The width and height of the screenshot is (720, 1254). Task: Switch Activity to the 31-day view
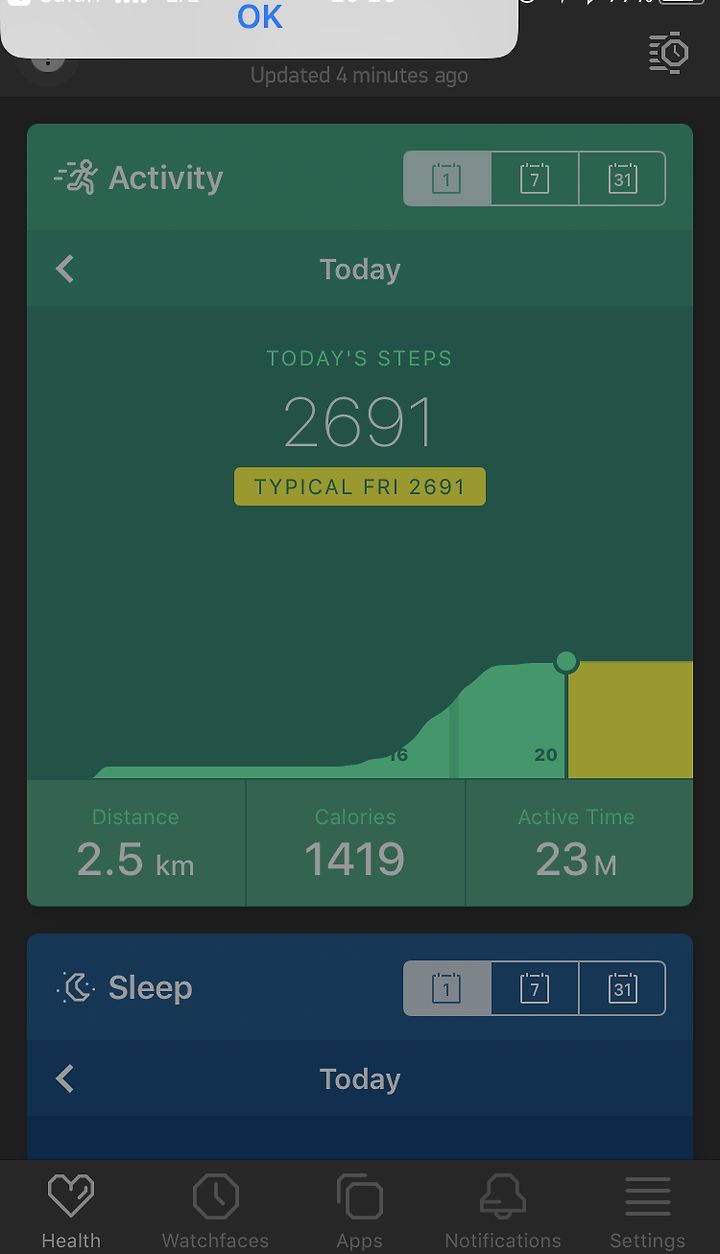click(622, 179)
